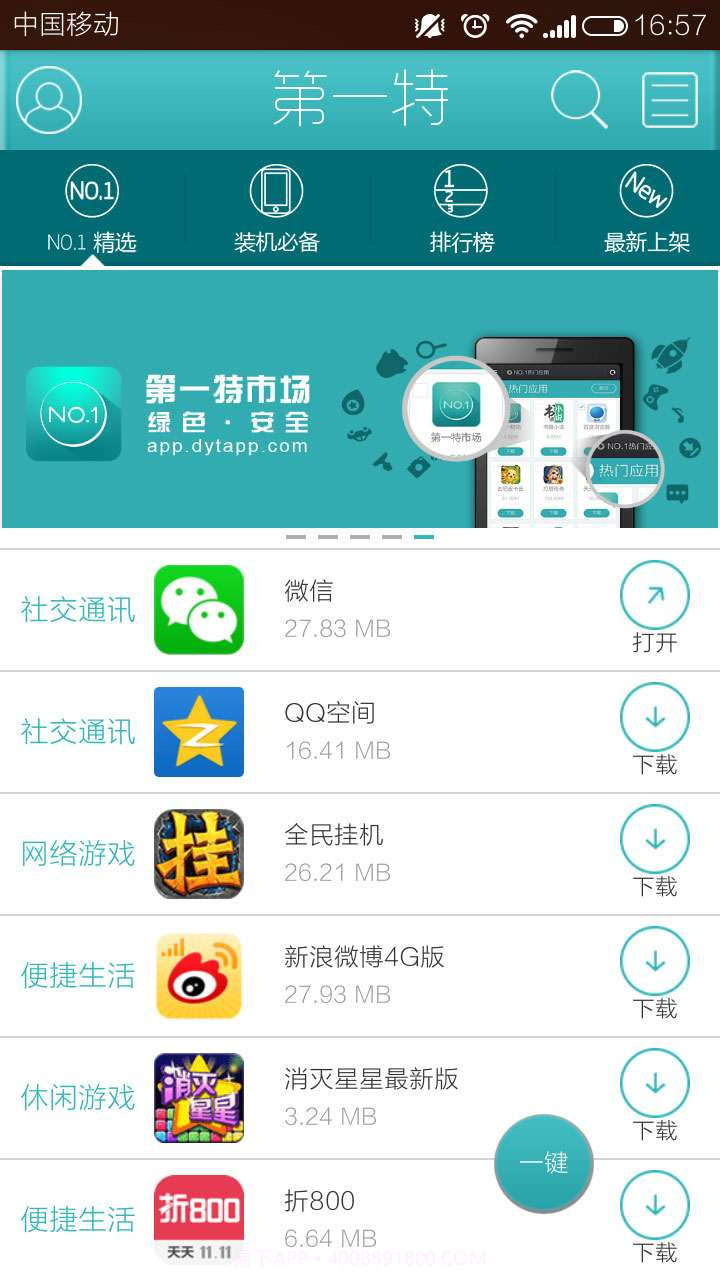Open the search magnifier
Image resolution: width=720 pixels, height=1280 pixels.
point(579,100)
